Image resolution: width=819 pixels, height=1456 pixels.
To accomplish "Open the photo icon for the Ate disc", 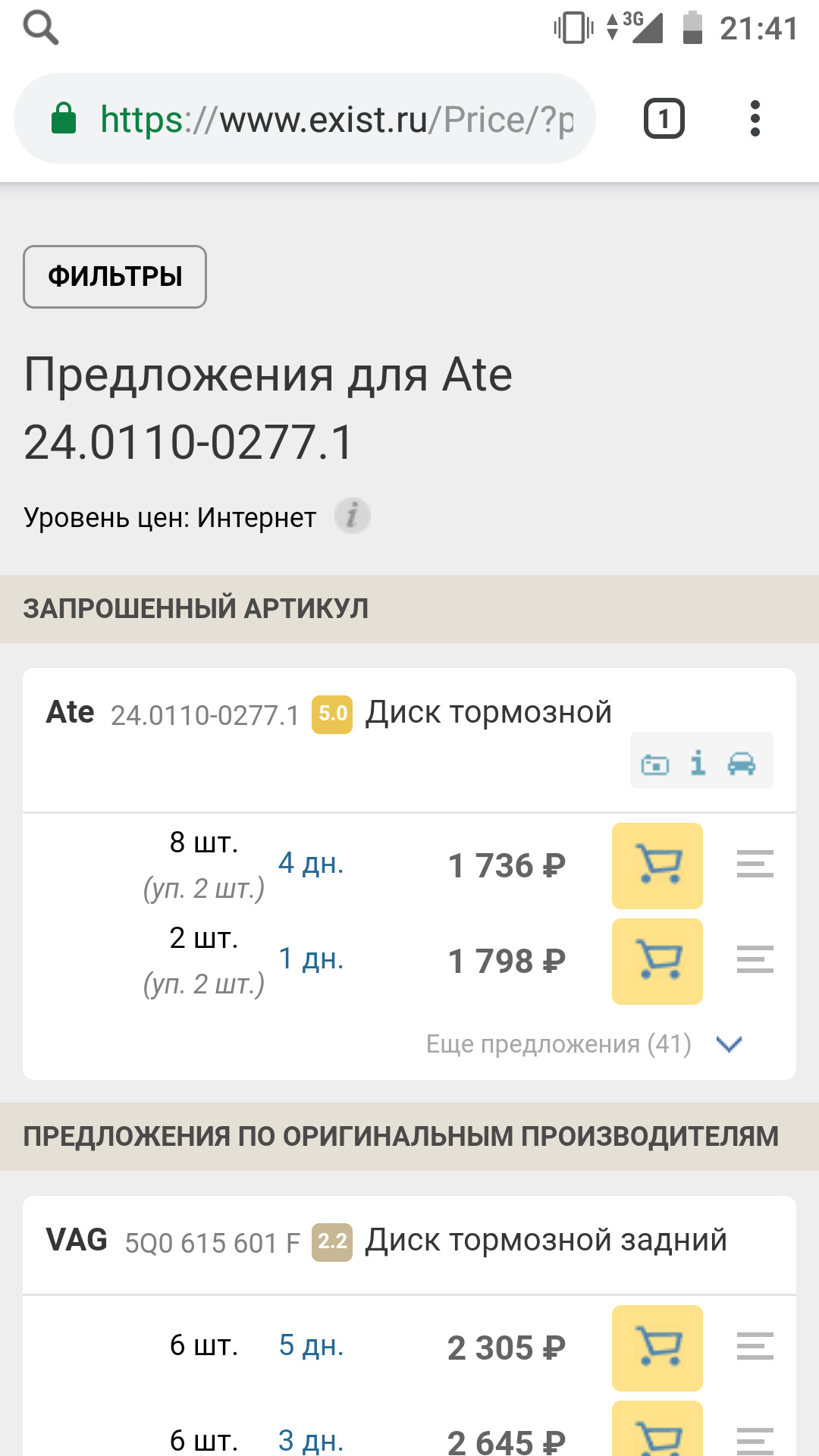I will [655, 764].
